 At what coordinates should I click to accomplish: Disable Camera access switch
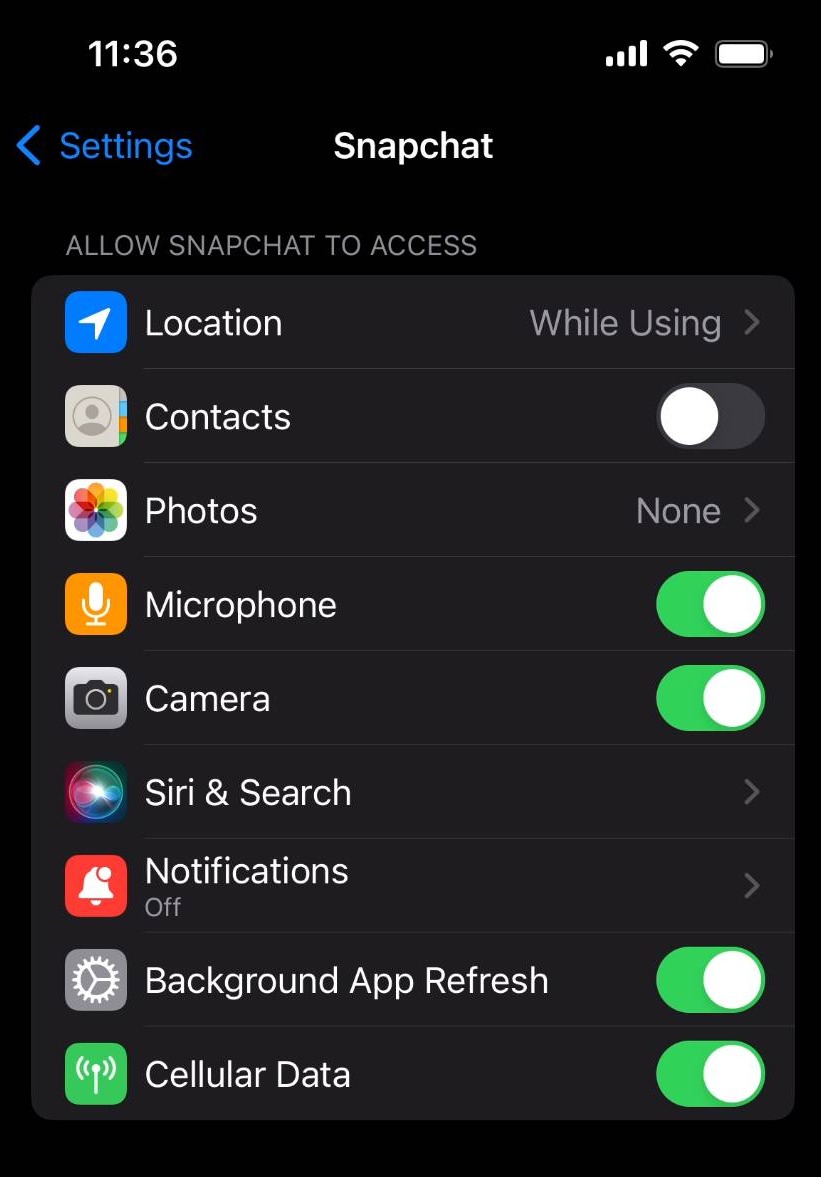click(710, 699)
